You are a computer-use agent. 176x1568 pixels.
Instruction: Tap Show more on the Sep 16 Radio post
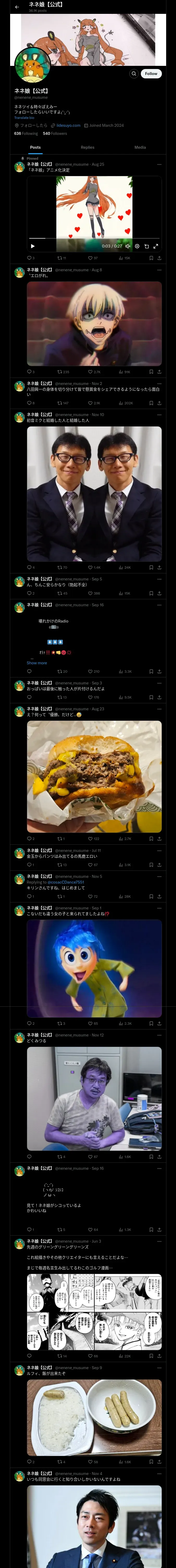click(37, 663)
